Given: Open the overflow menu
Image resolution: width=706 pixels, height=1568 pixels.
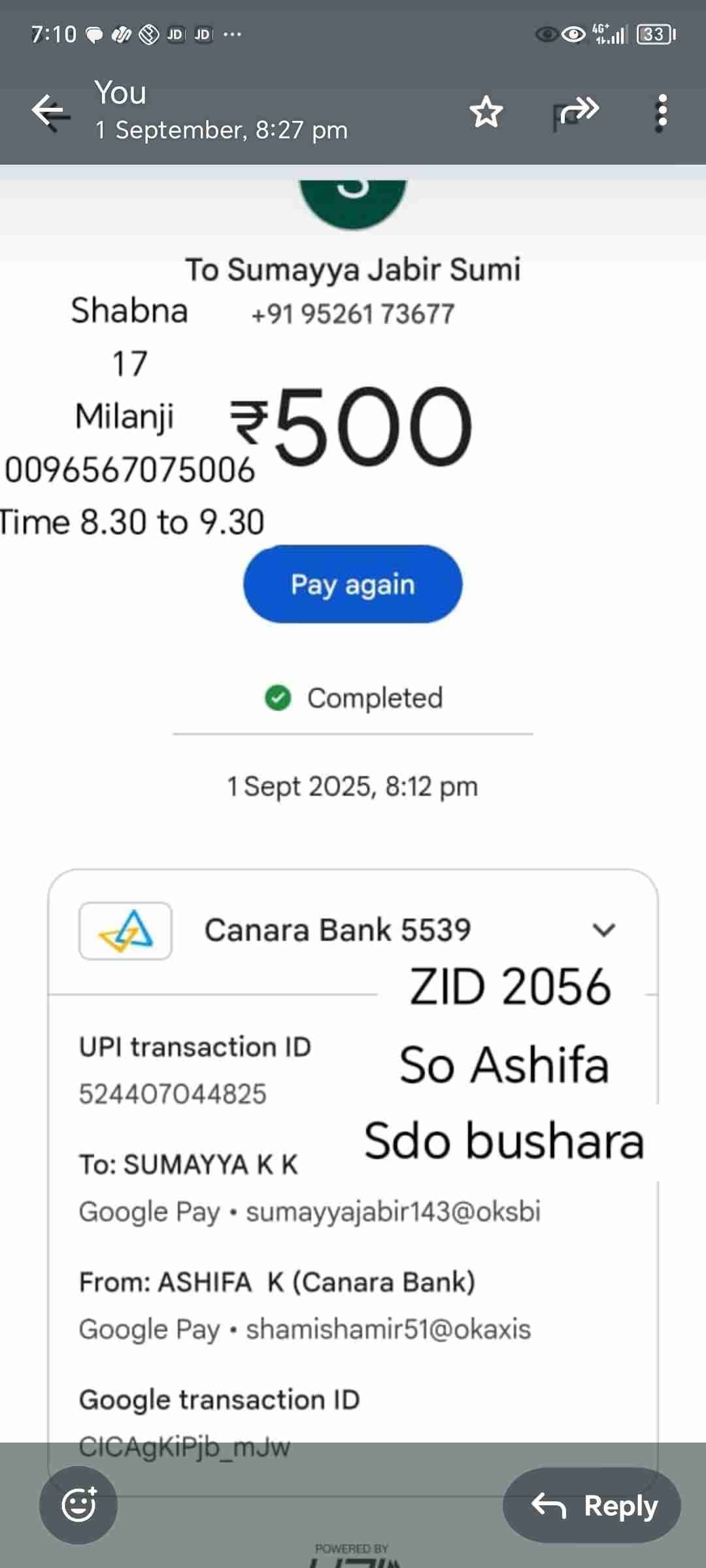Looking at the screenshot, I should 662,112.
